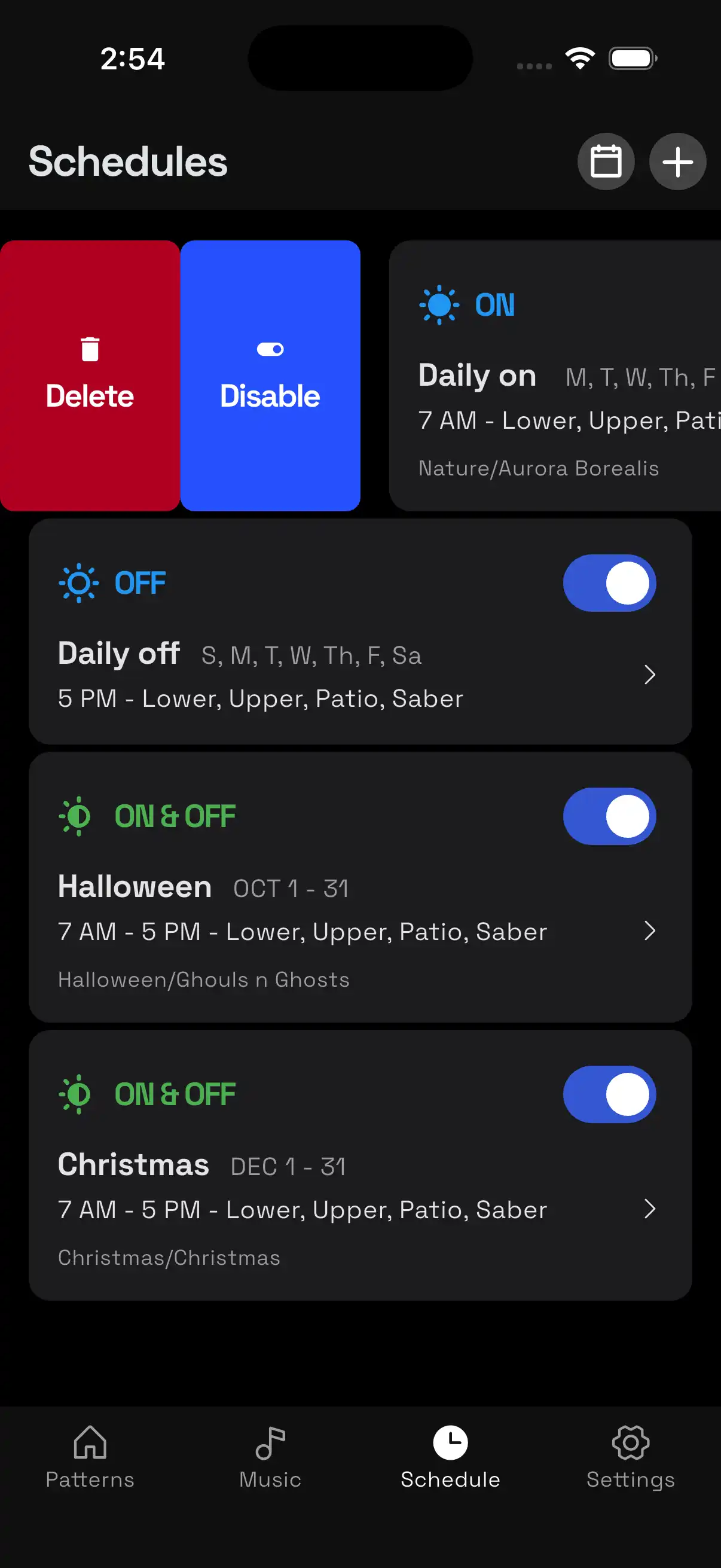Switch off the Christmas schedule toggle
The width and height of the screenshot is (721, 1568).
[609, 1094]
